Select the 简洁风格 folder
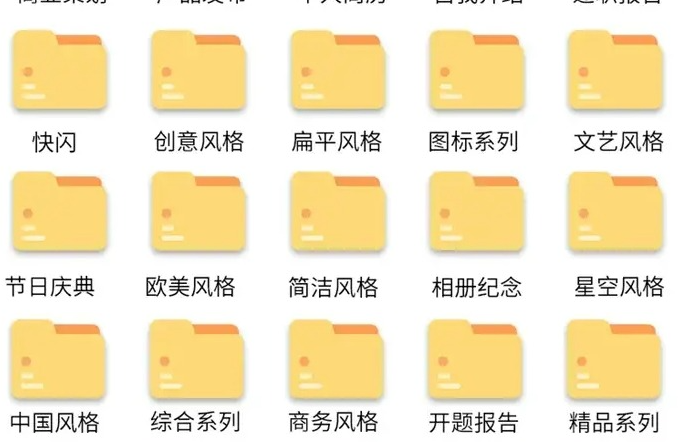 [x=335, y=215]
